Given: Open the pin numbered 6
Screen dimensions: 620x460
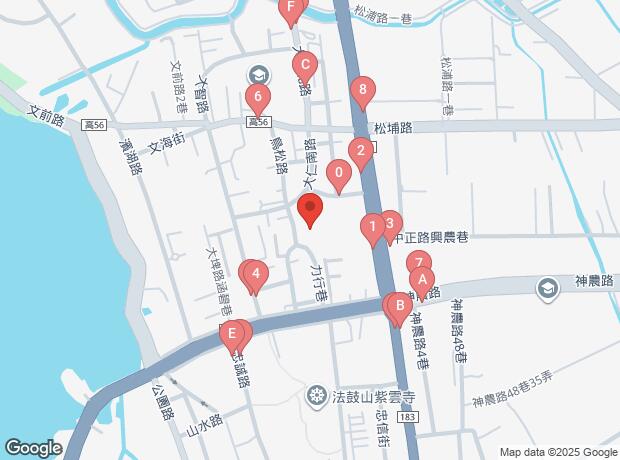Looking at the screenshot, I should click(258, 98).
